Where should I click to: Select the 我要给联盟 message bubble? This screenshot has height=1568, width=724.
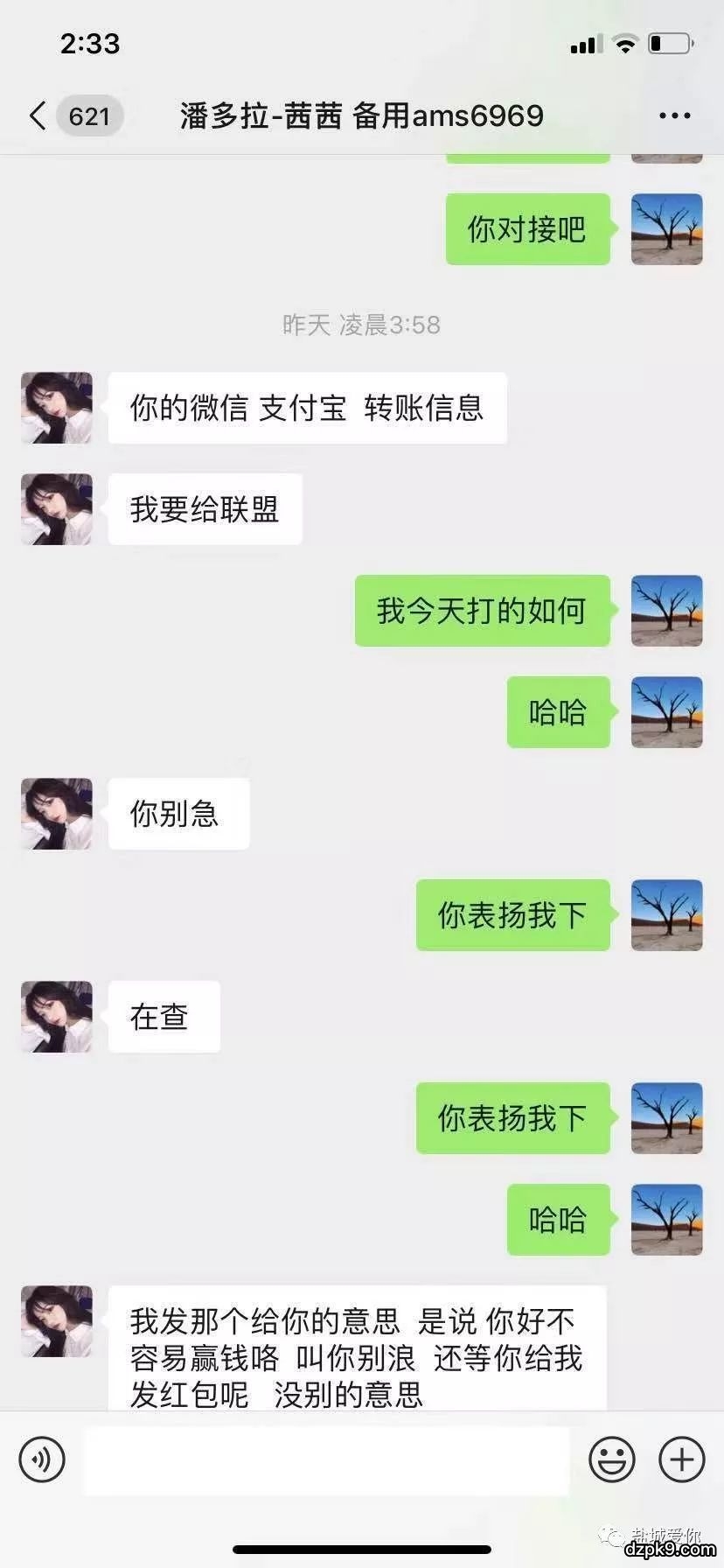coord(205,509)
